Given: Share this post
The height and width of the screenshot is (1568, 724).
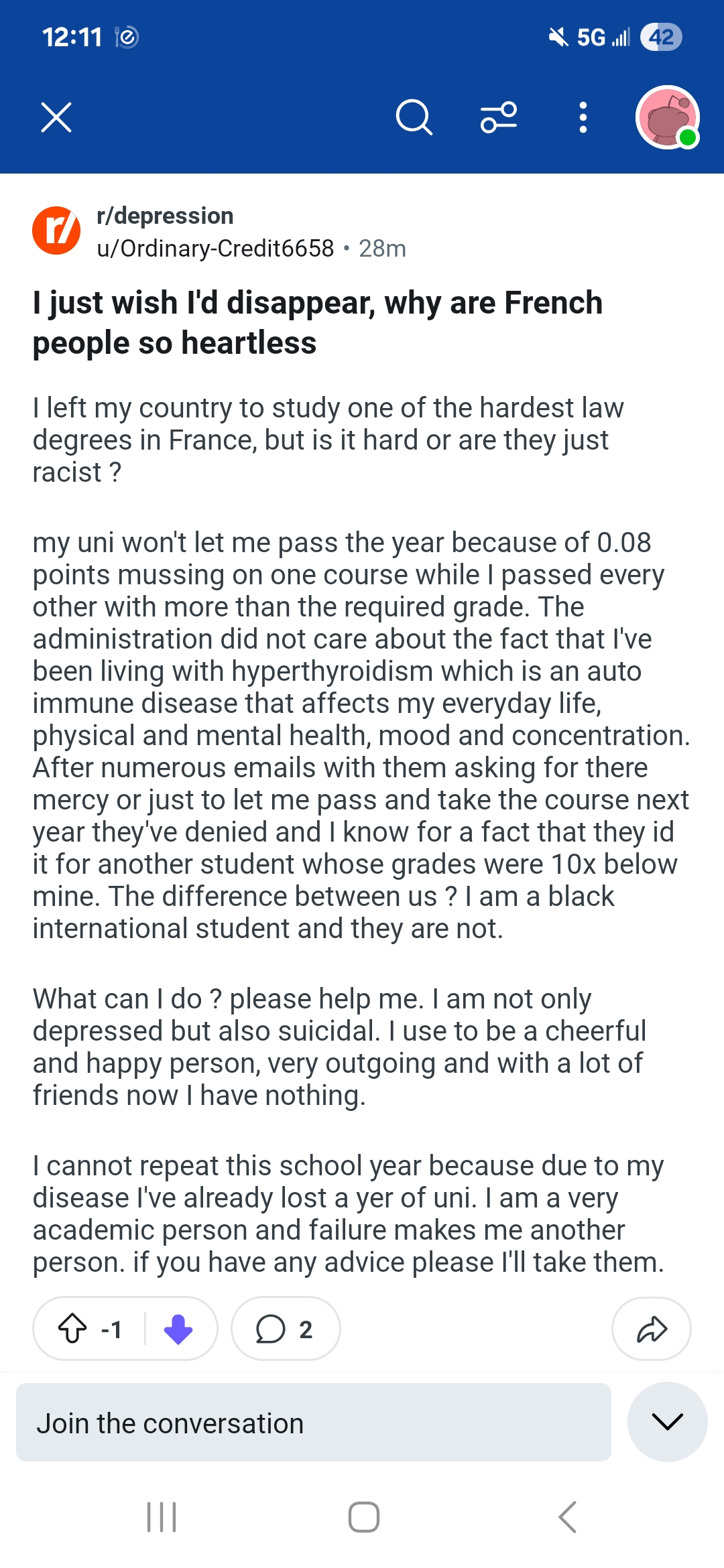Looking at the screenshot, I should (652, 1328).
